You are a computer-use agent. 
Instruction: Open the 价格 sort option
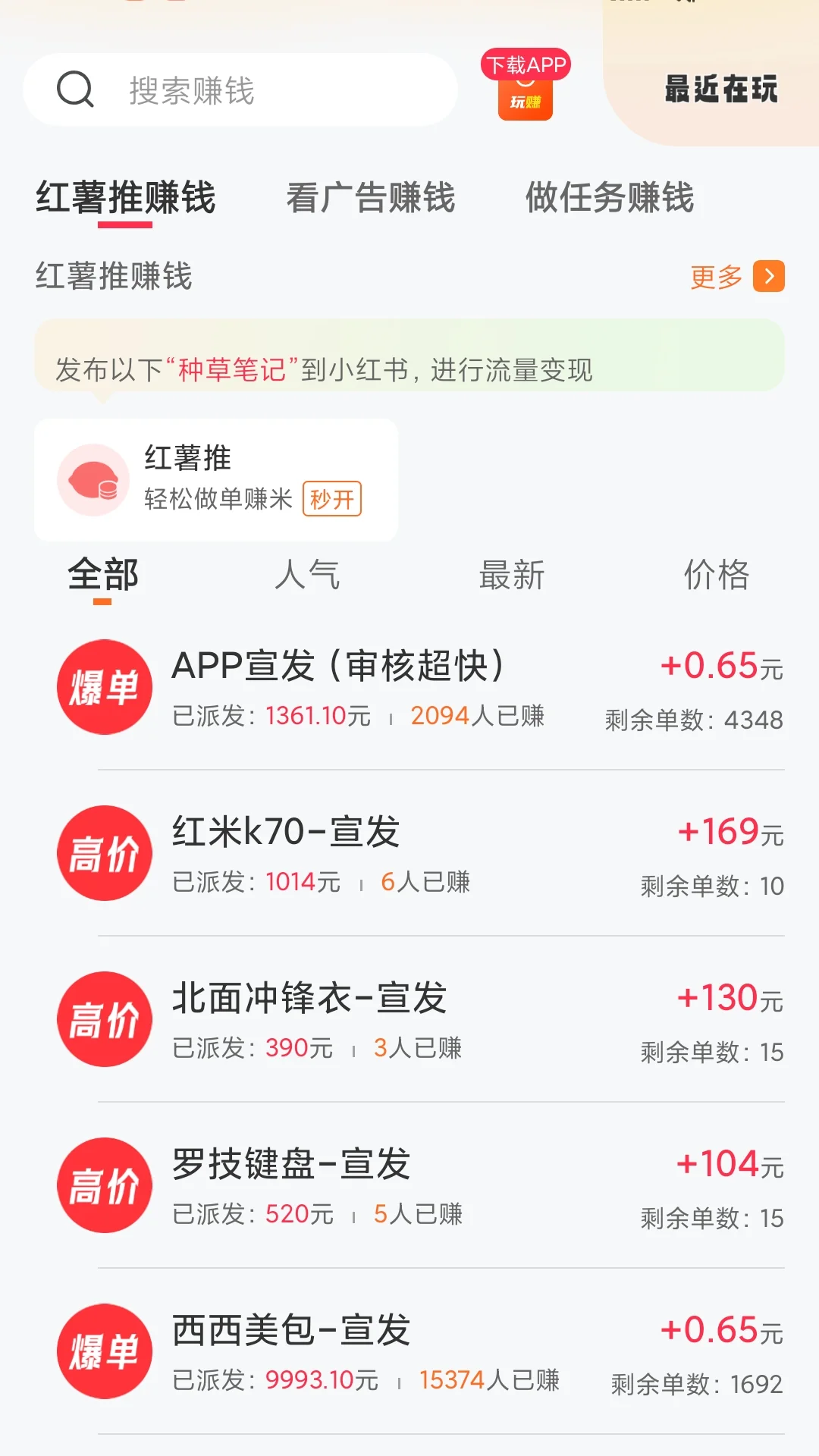[716, 576]
